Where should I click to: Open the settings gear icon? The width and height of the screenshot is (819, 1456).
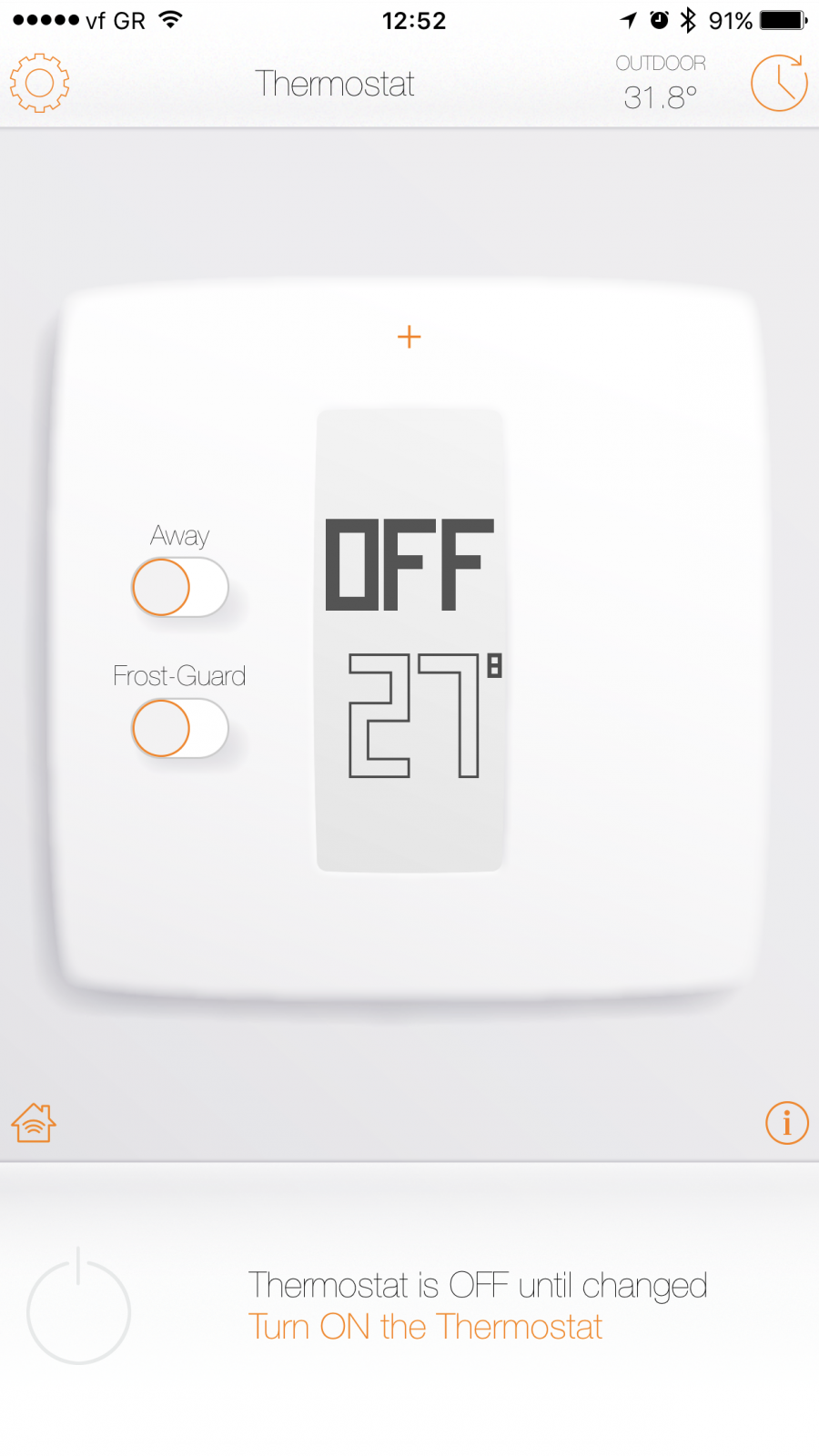click(x=39, y=83)
